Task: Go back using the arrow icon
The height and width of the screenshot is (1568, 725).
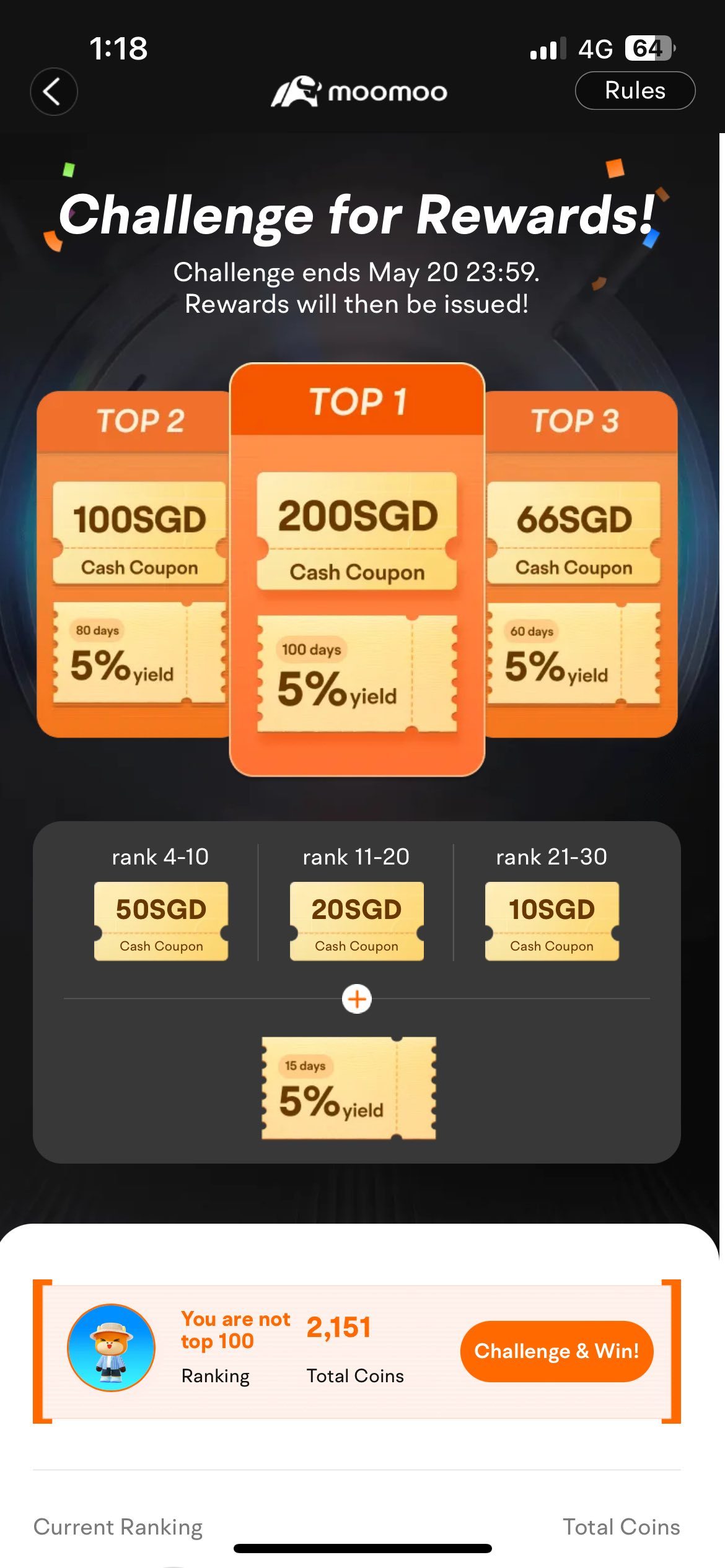Action: (x=54, y=92)
